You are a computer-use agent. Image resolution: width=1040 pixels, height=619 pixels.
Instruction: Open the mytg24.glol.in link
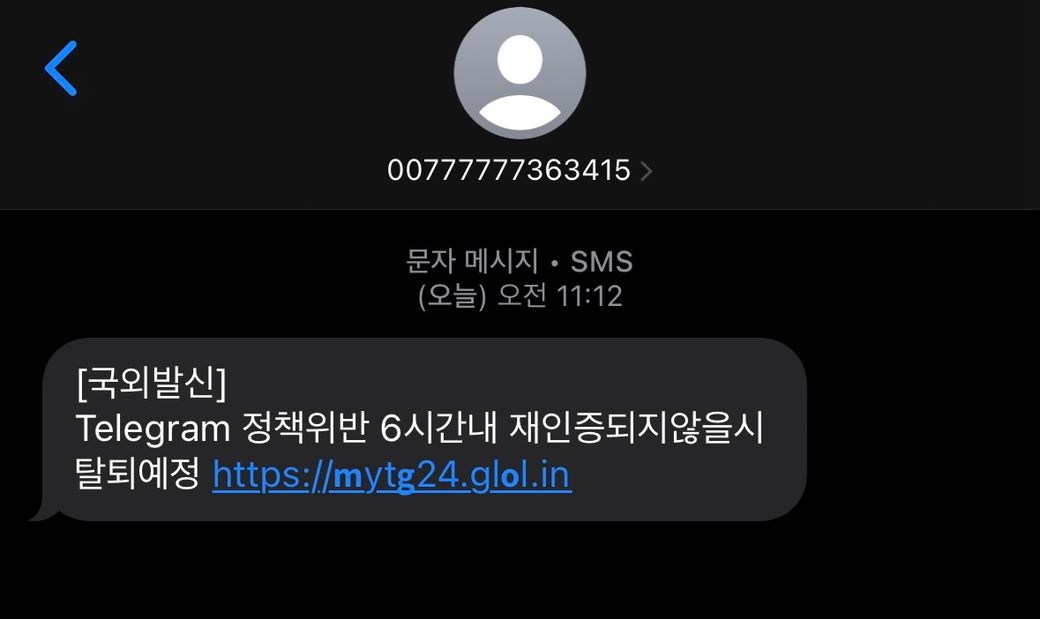point(391,474)
